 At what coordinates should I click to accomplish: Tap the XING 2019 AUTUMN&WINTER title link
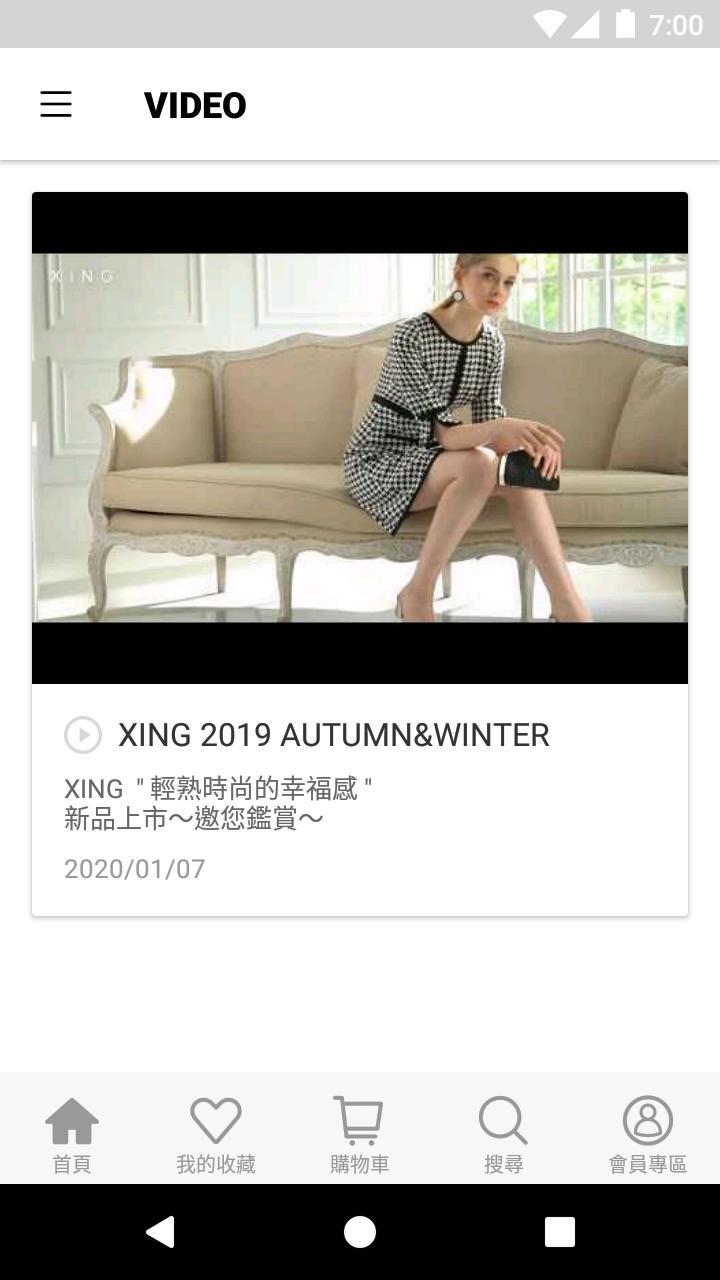point(336,735)
